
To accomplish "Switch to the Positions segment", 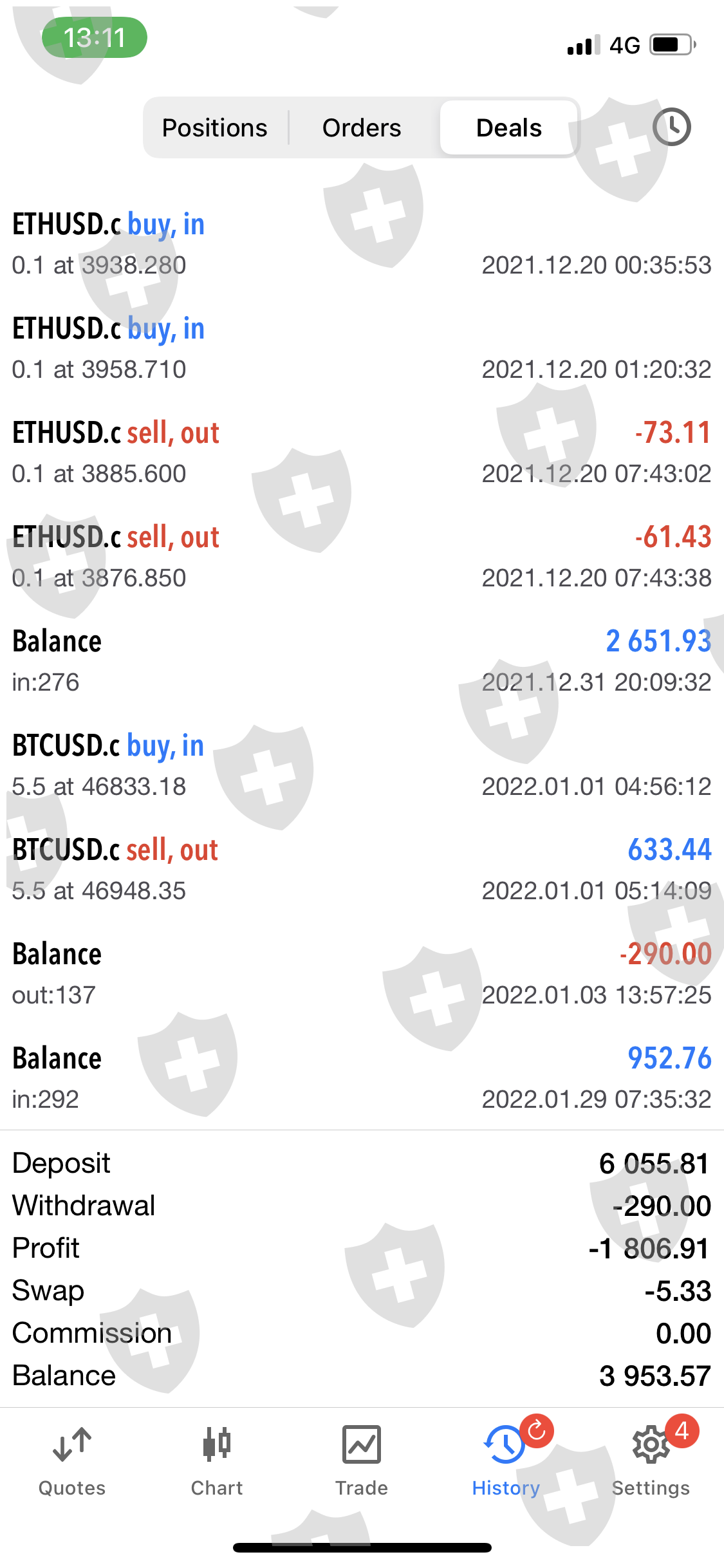I will tap(214, 127).
